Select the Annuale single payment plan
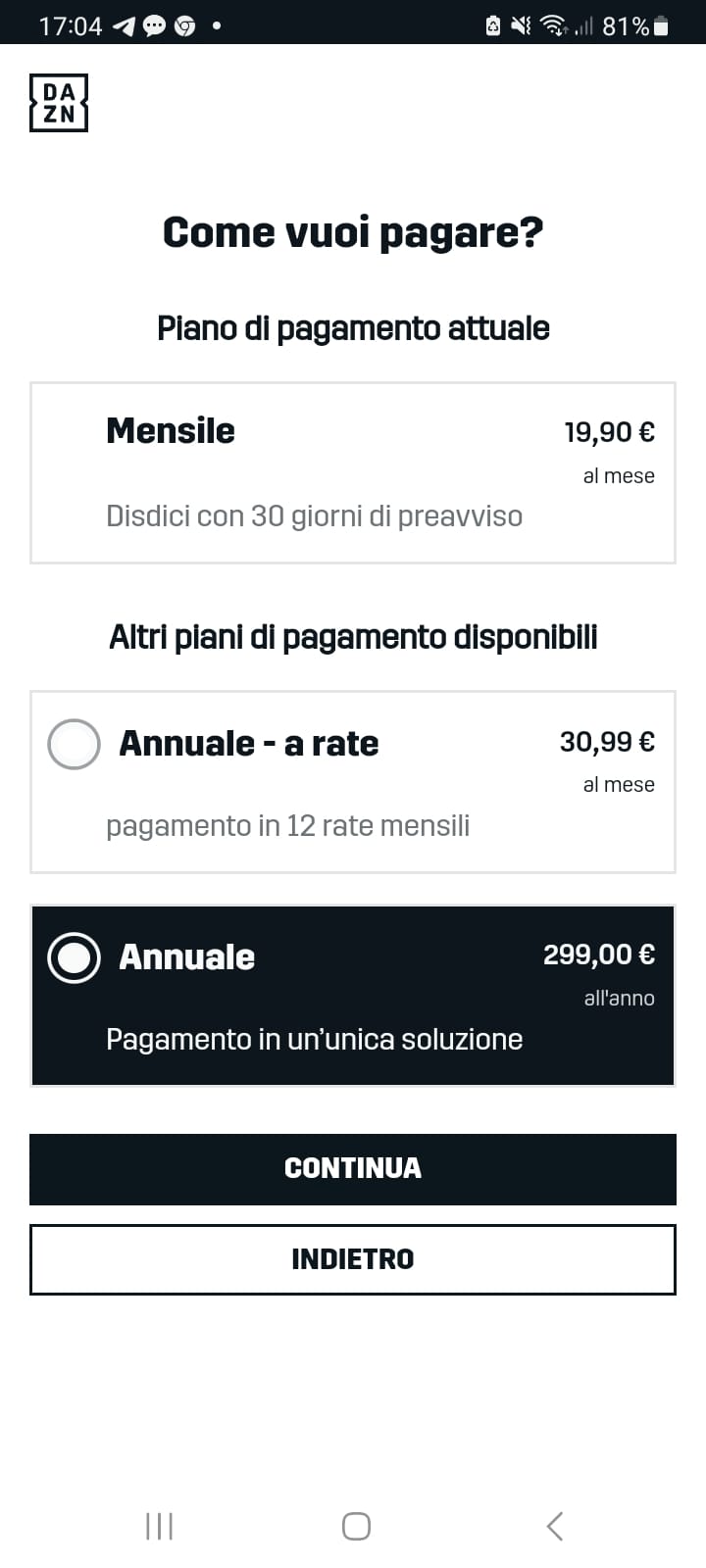The height and width of the screenshot is (1568, 706). click(353, 995)
